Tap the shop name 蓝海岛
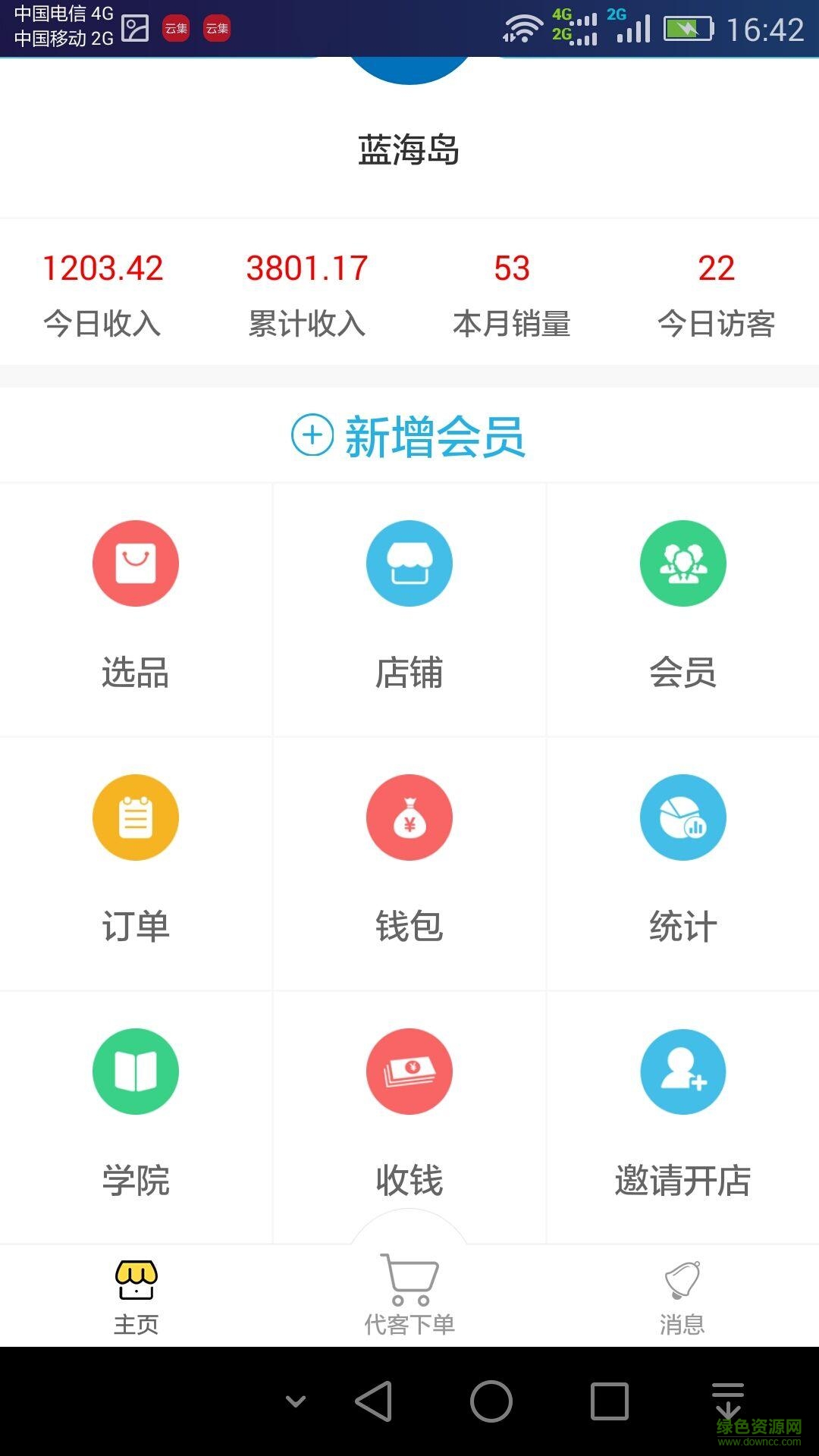Viewport: 819px width, 1456px height. pos(409,149)
